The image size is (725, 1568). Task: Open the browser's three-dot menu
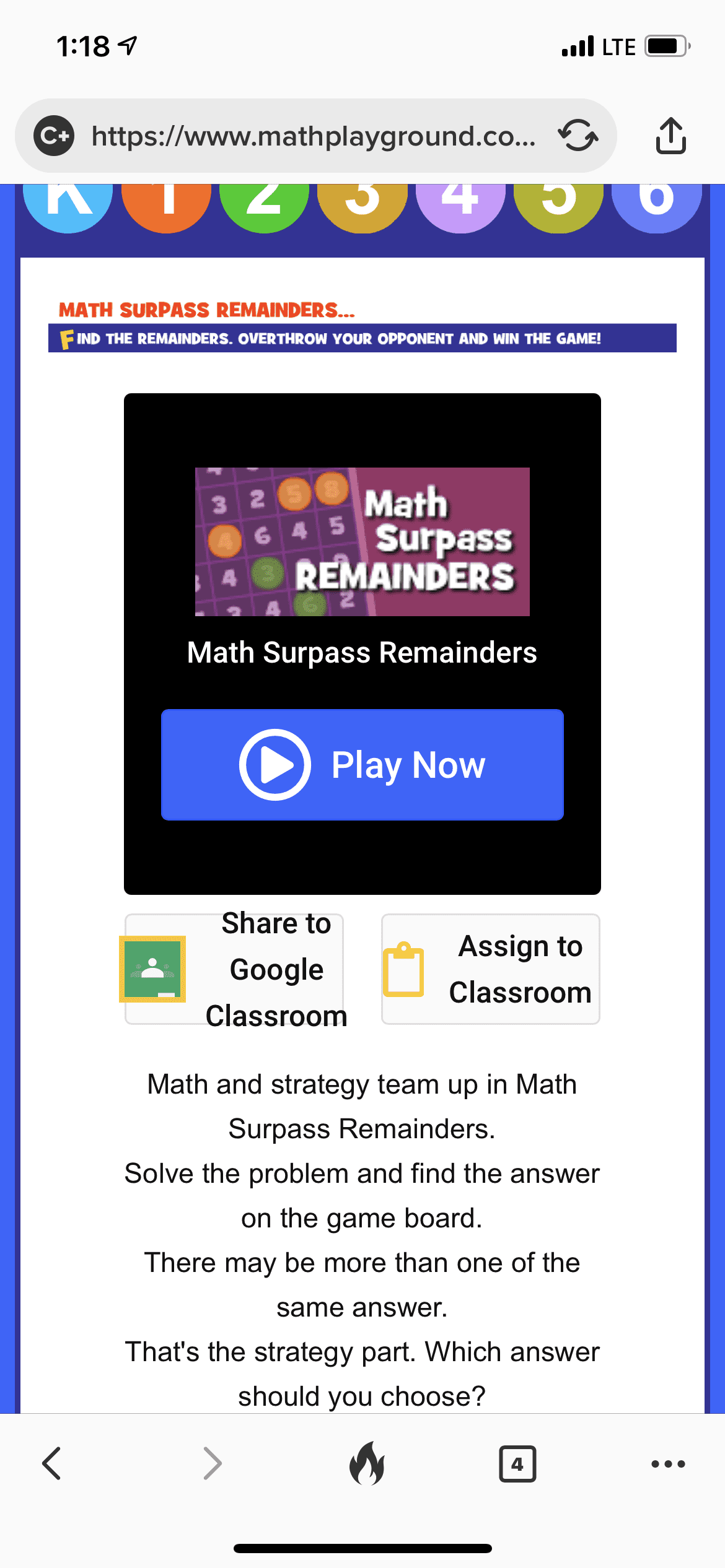tap(668, 1464)
